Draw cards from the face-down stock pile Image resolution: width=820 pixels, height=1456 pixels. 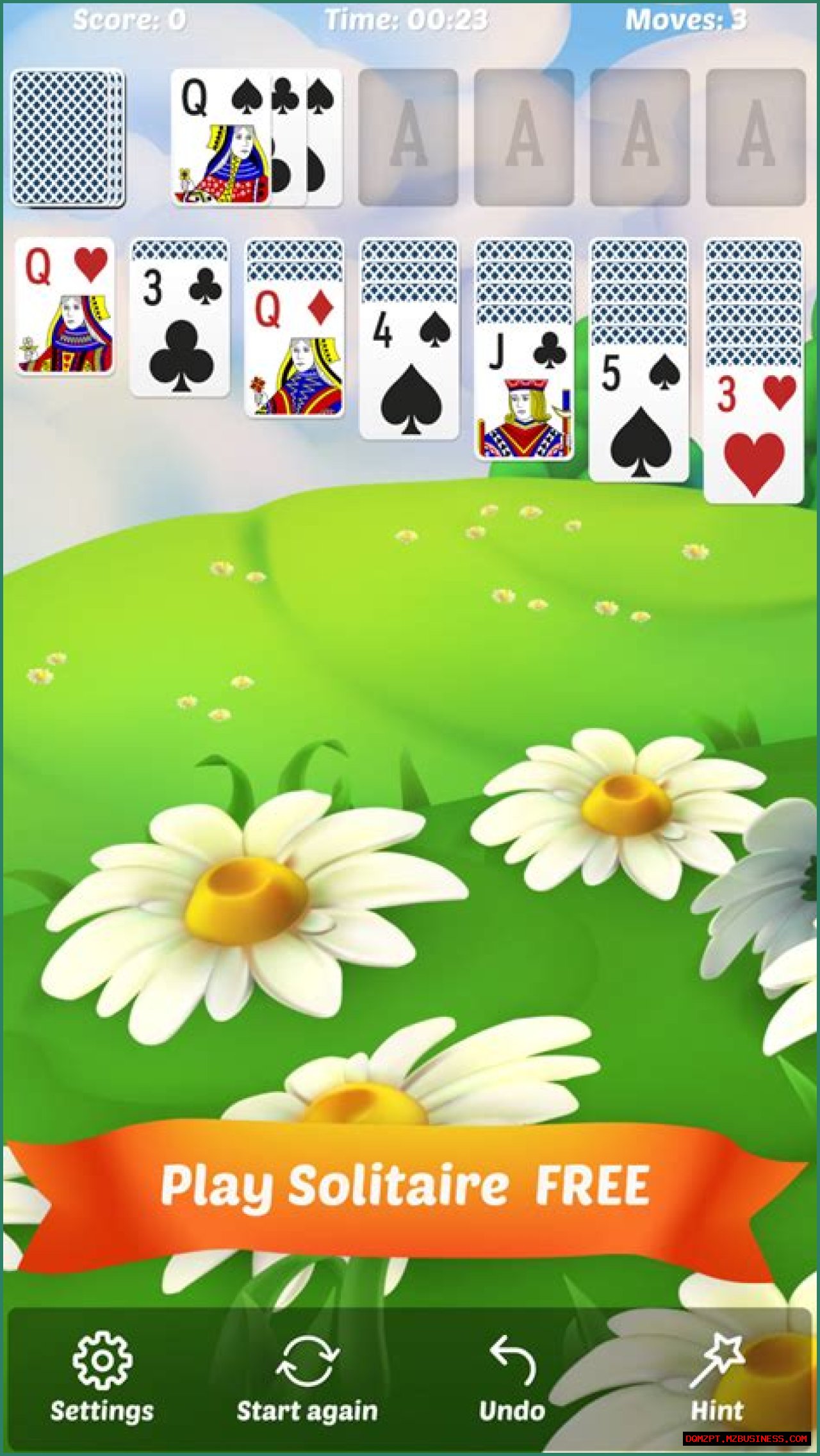(67, 138)
